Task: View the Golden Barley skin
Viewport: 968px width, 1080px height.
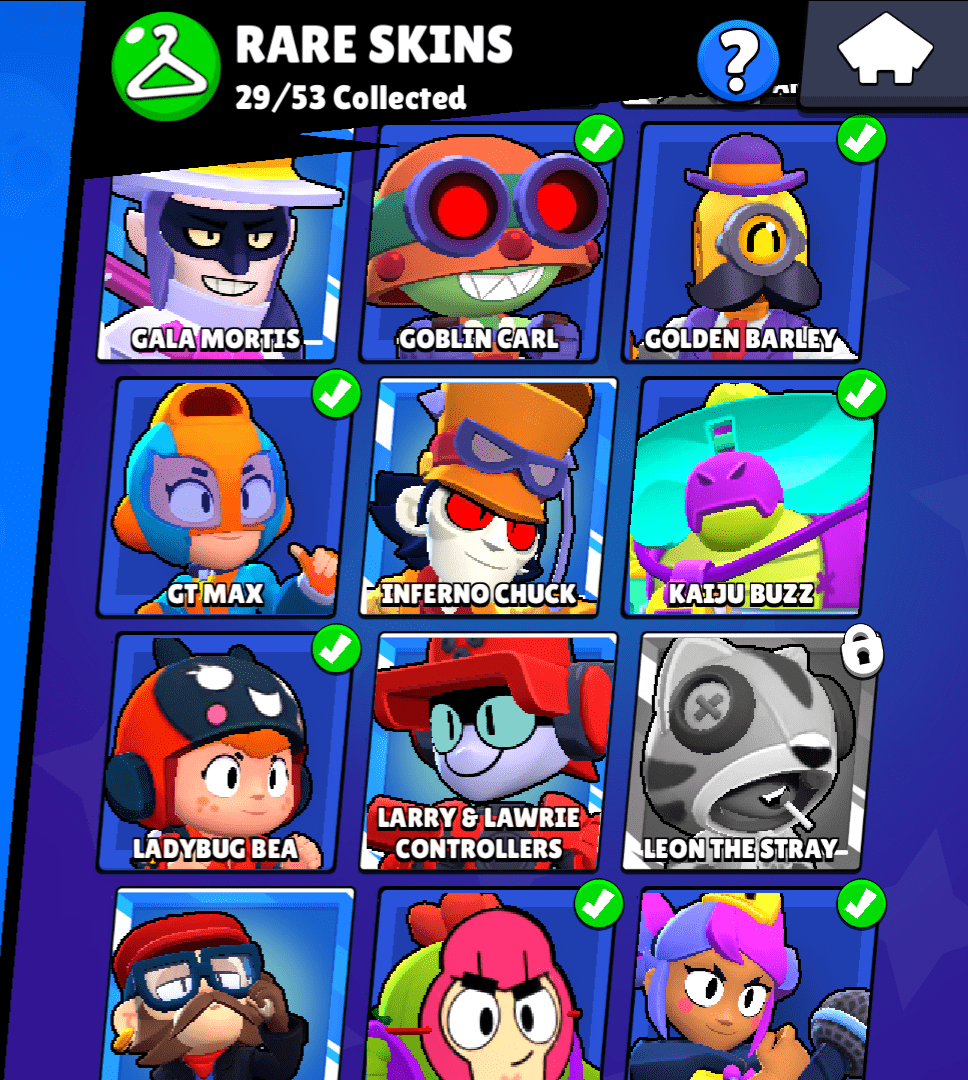Action: point(748,245)
